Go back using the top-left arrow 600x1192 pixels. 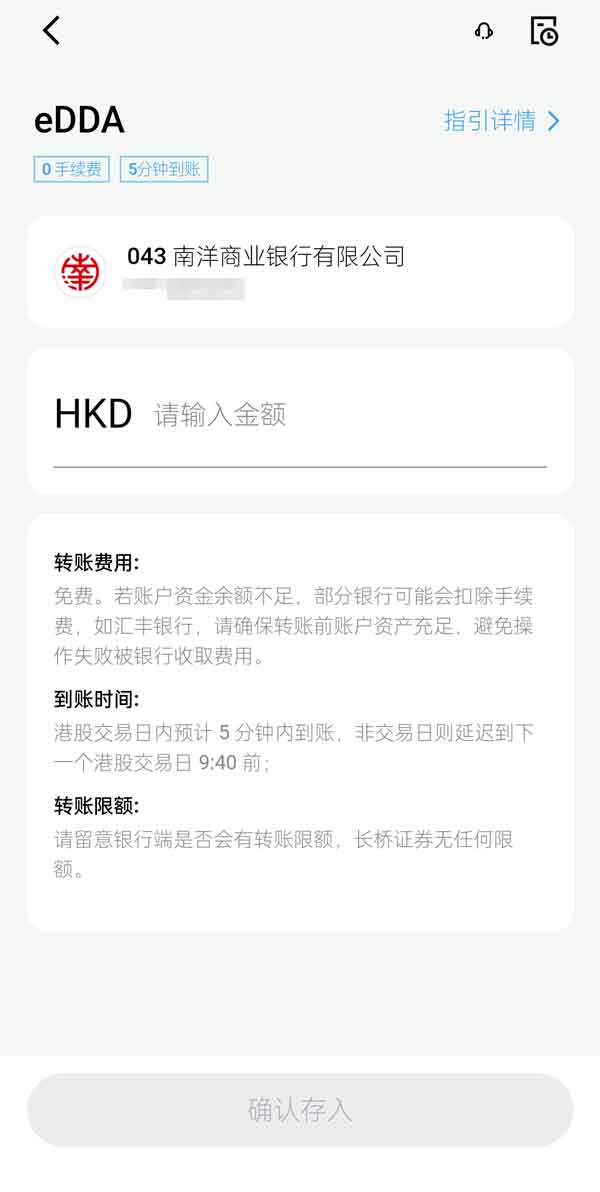coord(52,31)
